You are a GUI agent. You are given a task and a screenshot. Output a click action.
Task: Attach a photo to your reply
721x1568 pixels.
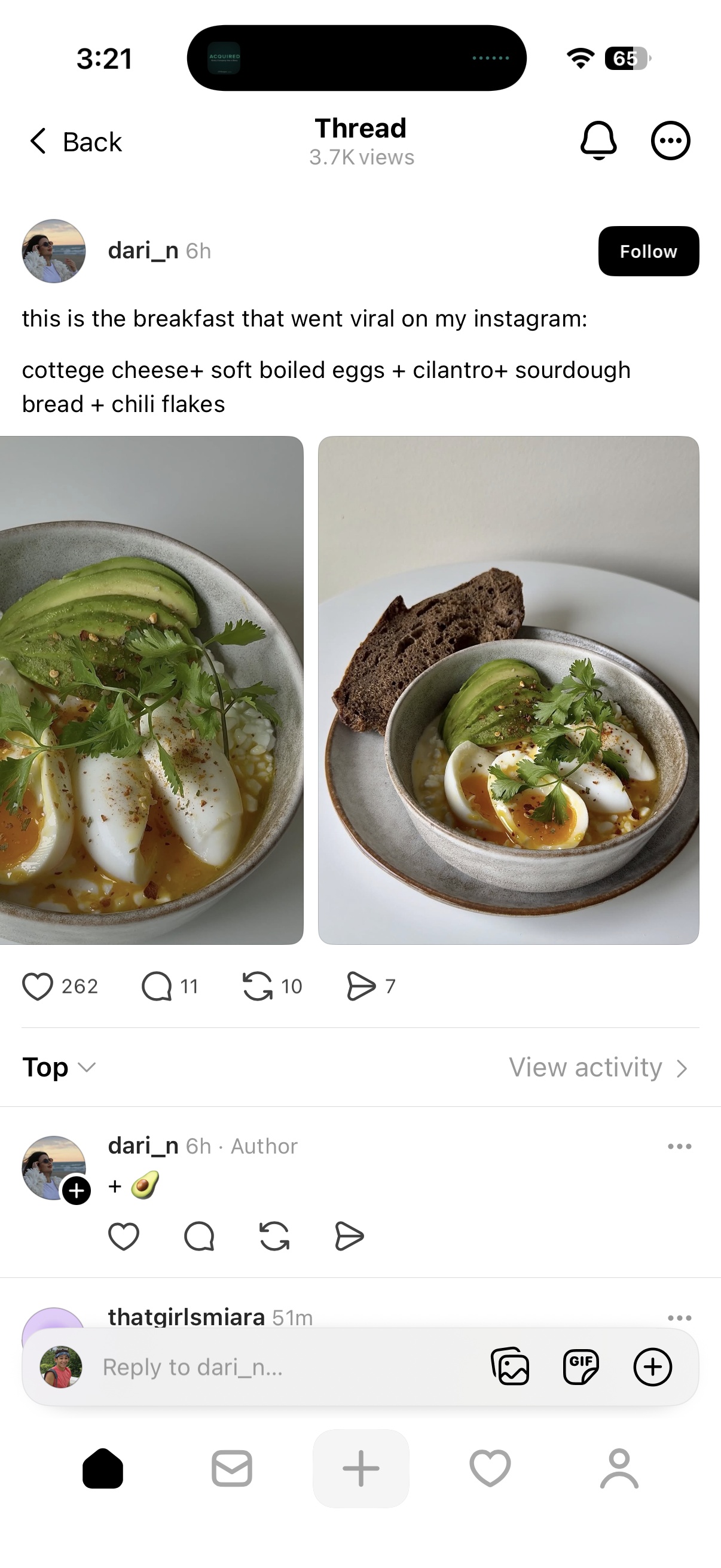click(x=511, y=1366)
